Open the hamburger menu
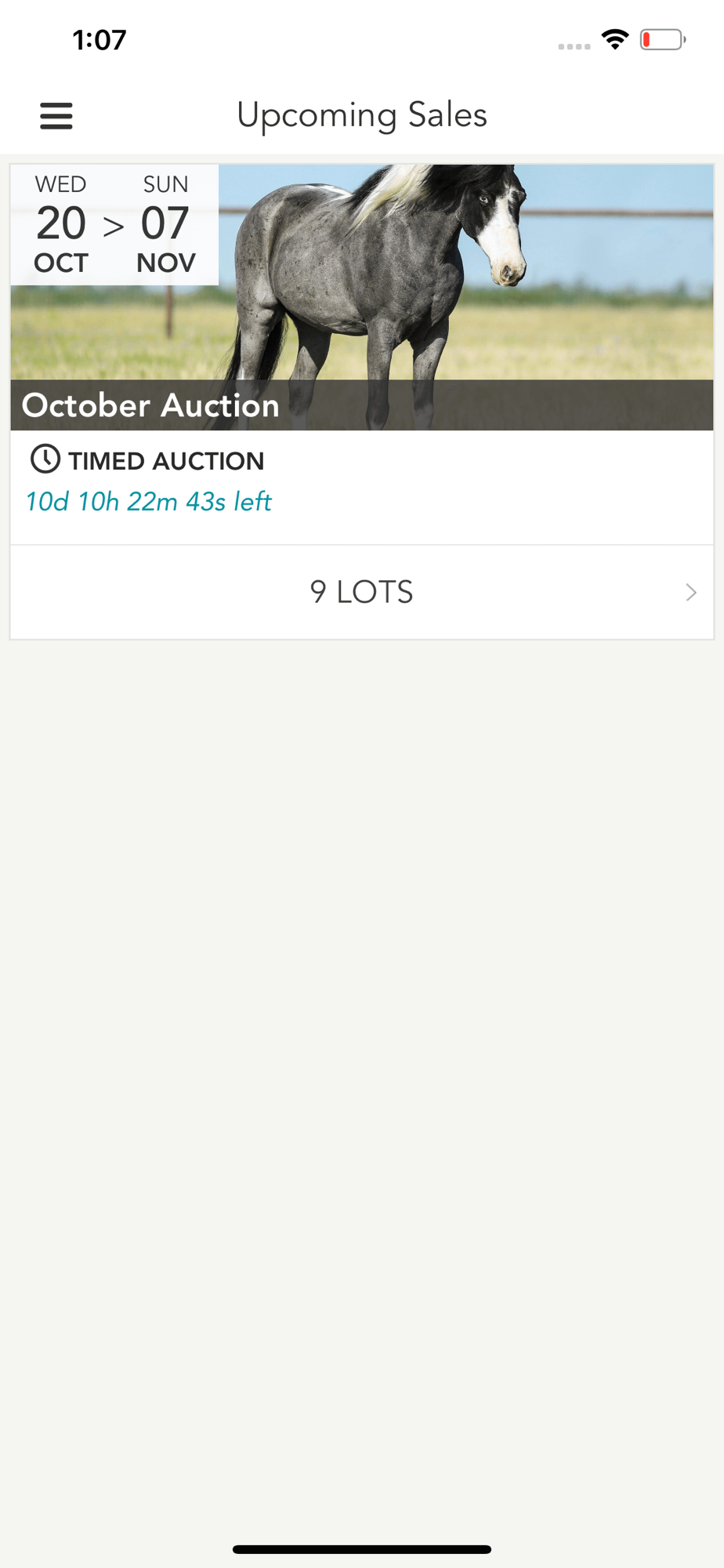724x1568 pixels. (56, 116)
